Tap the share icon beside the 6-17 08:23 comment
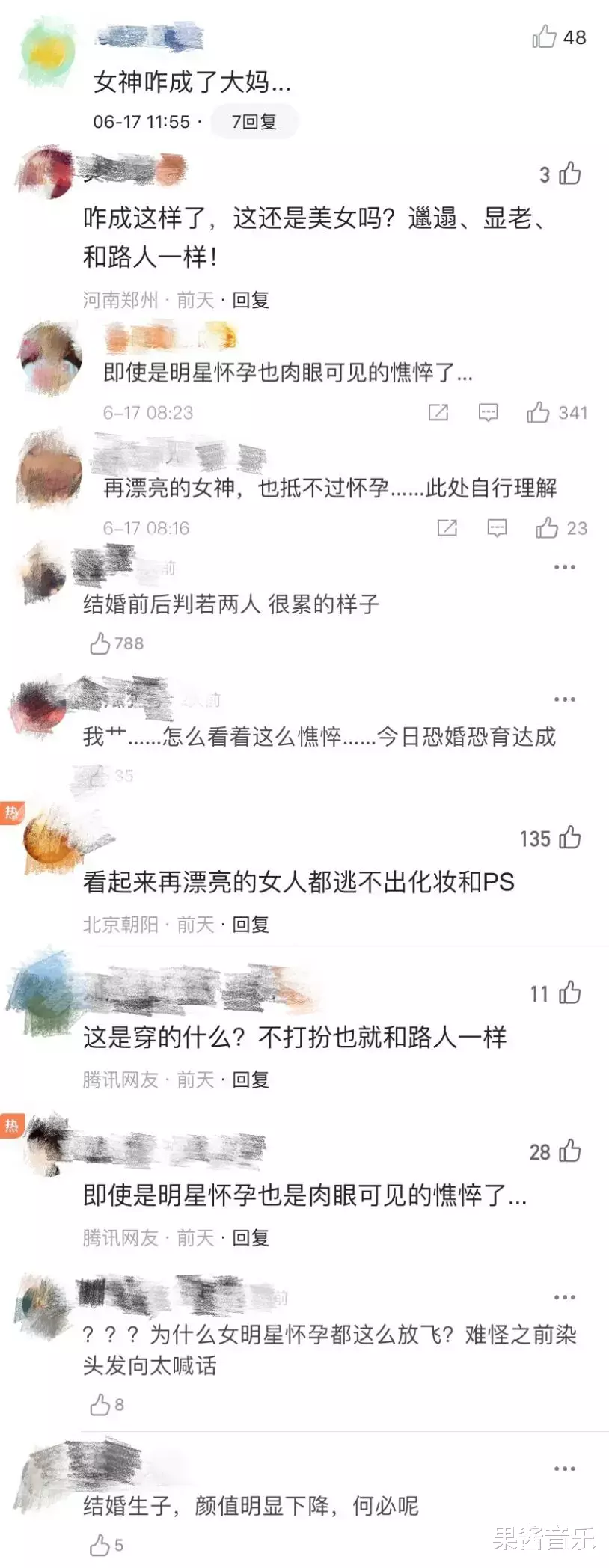The height and width of the screenshot is (1568, 609). coord(437,412)
